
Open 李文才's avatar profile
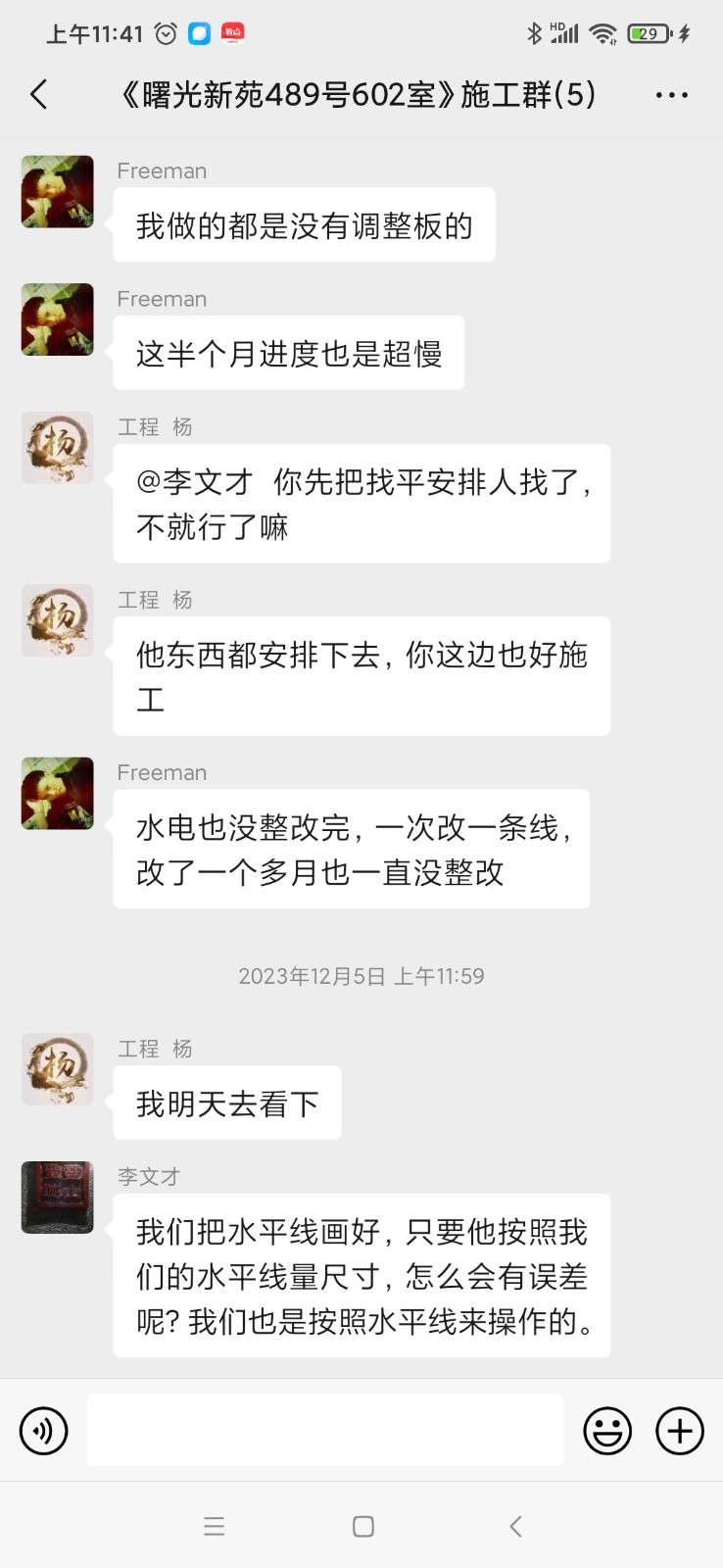(x=58, y=1197)
